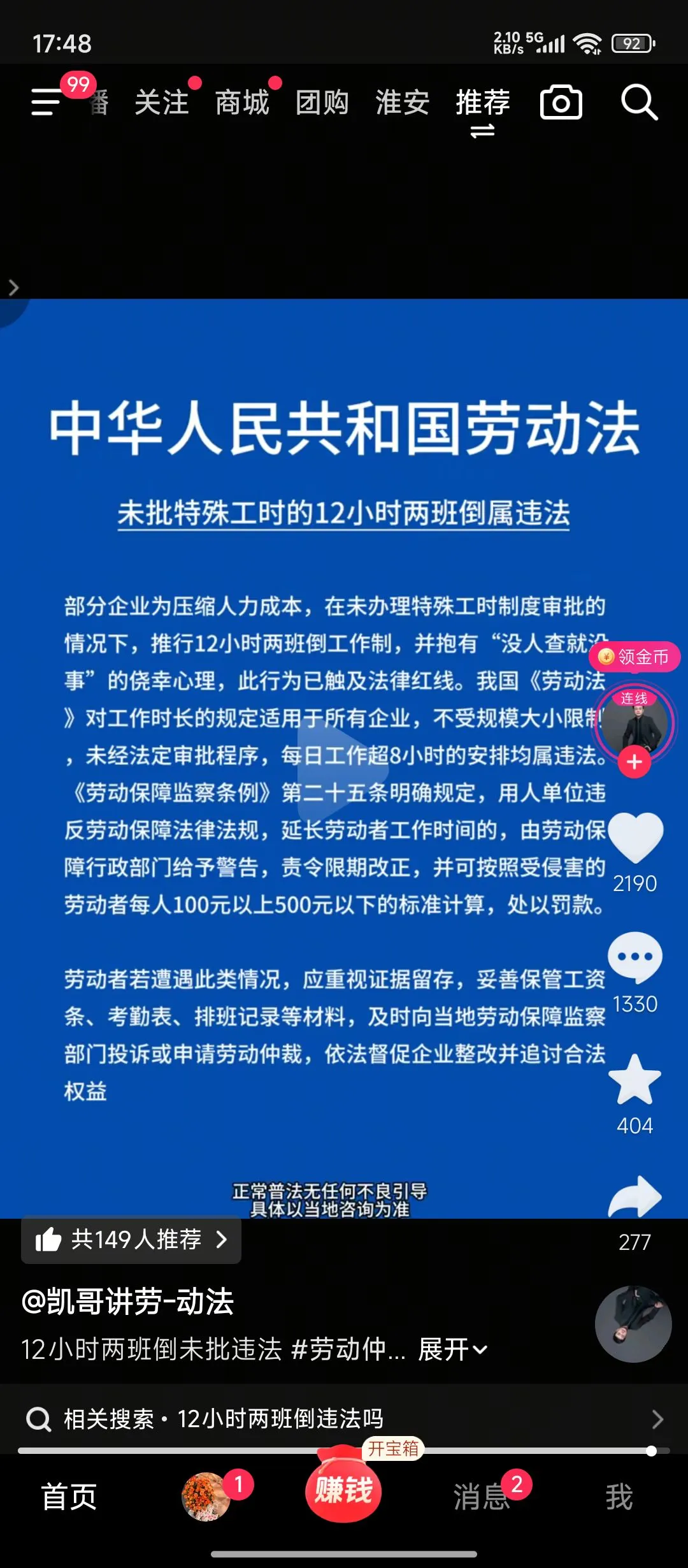
Task: Open the 团购 tab
Action: 322,103
